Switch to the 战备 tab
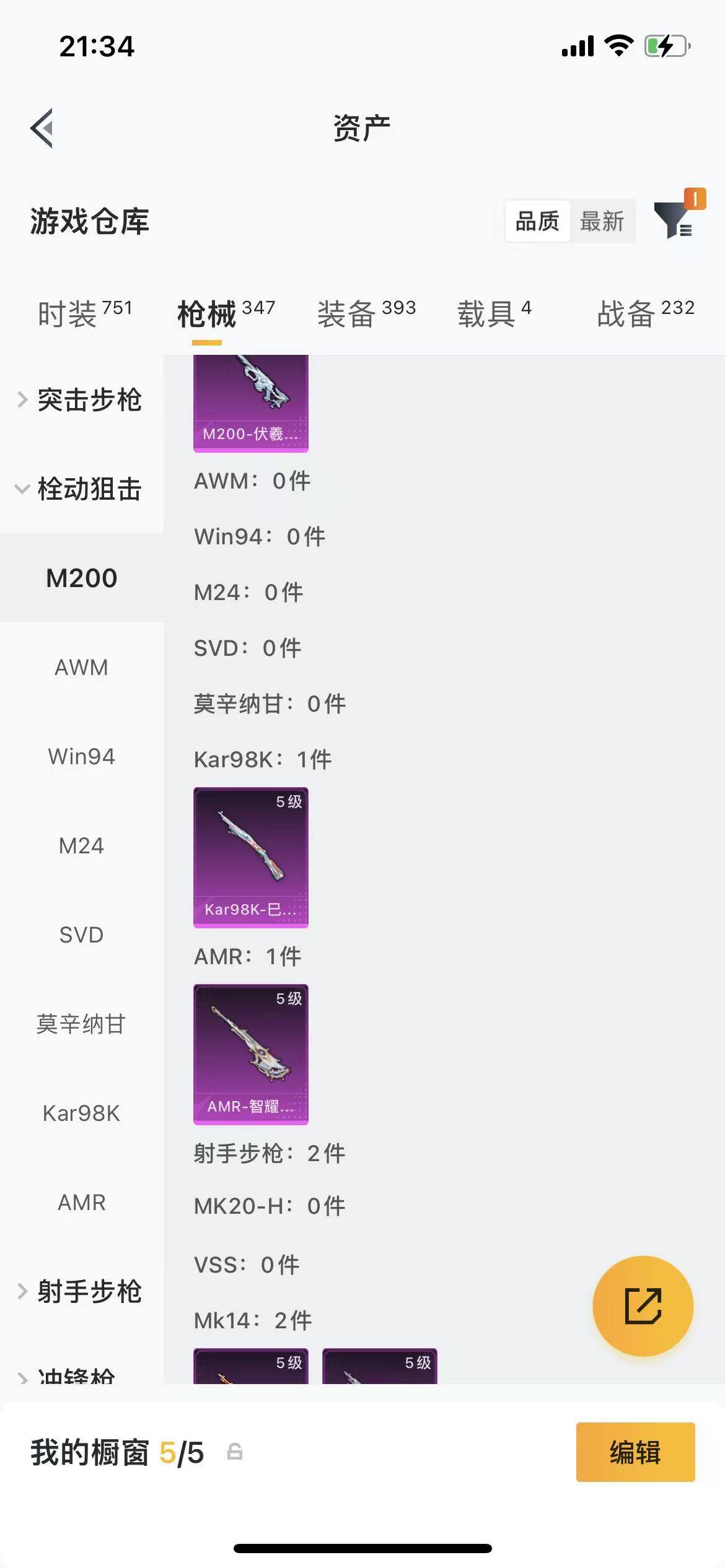This screenshot has height=1568, width=725. point(646,313)
